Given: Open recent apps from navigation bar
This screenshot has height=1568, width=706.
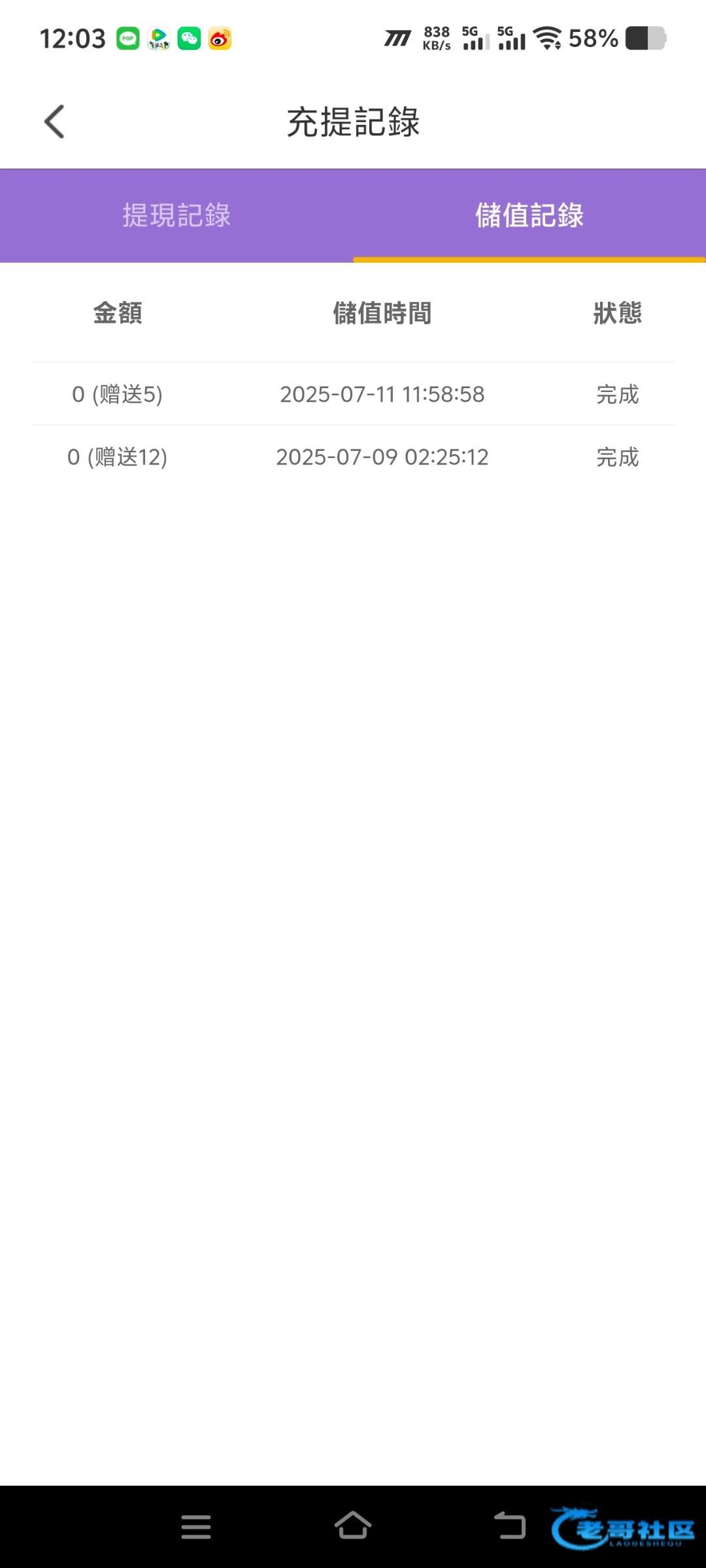Looking at the screenshot, I should coord(195,1527).
